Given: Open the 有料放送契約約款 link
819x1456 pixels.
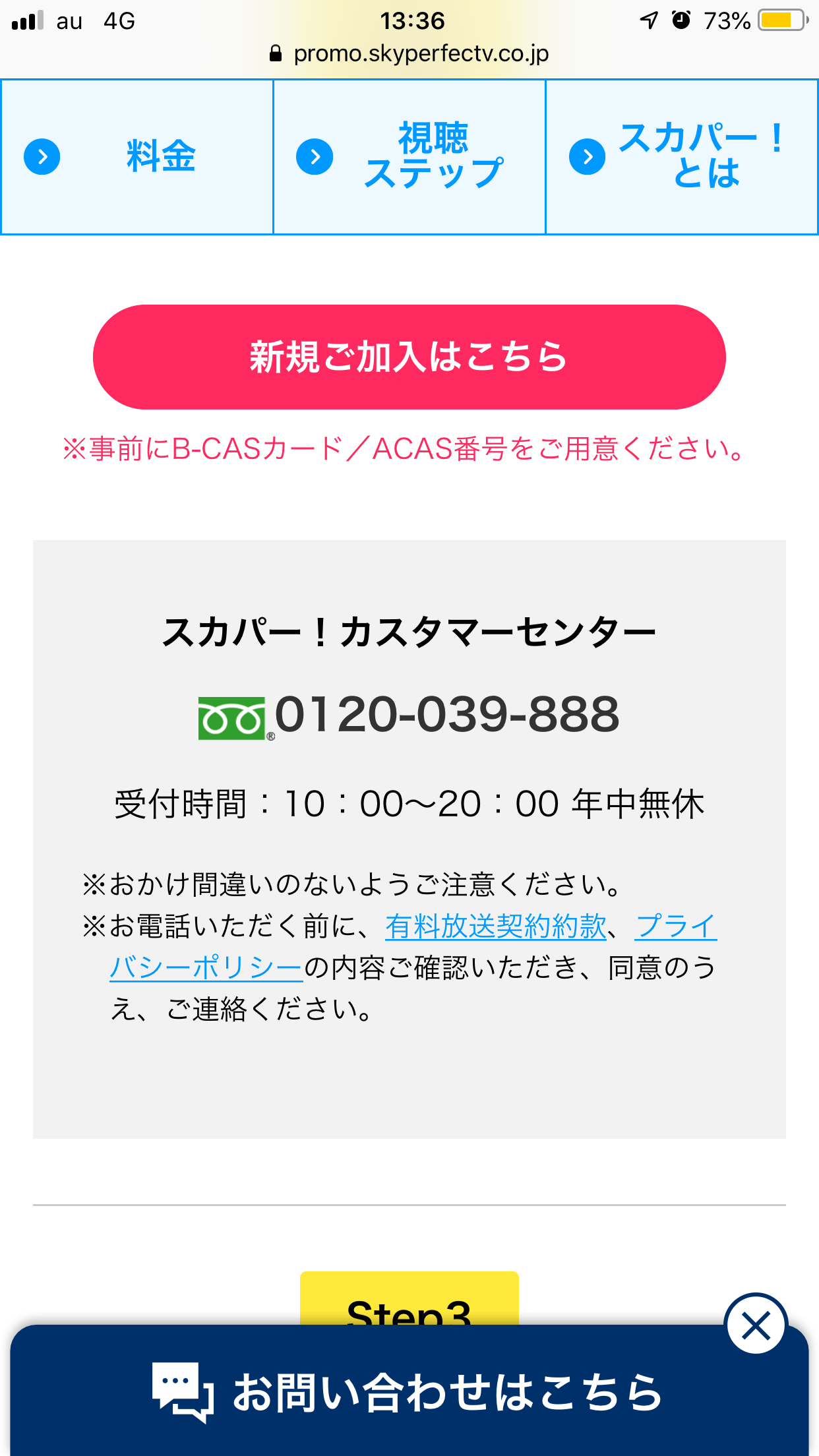Looking at the screenshot, I should coord(495,926).
